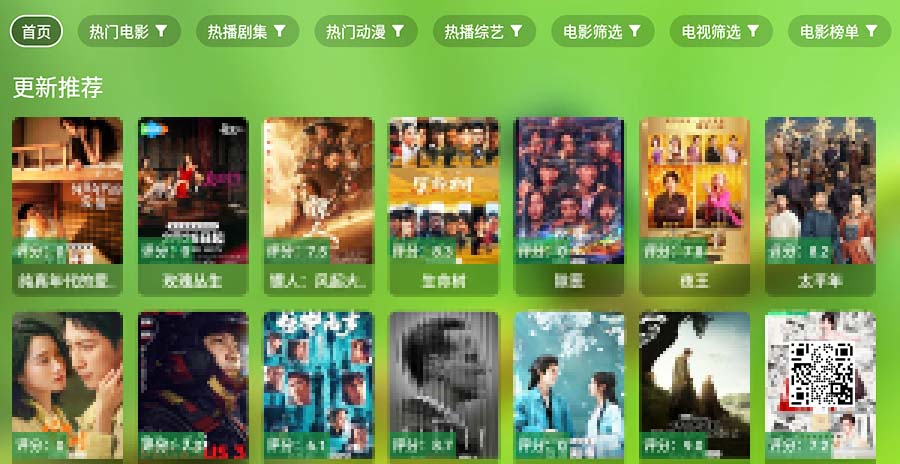Go to the 电影榜单 rankings
The width and height of the screenshot is (900, 464).
(x=839, y=32)
